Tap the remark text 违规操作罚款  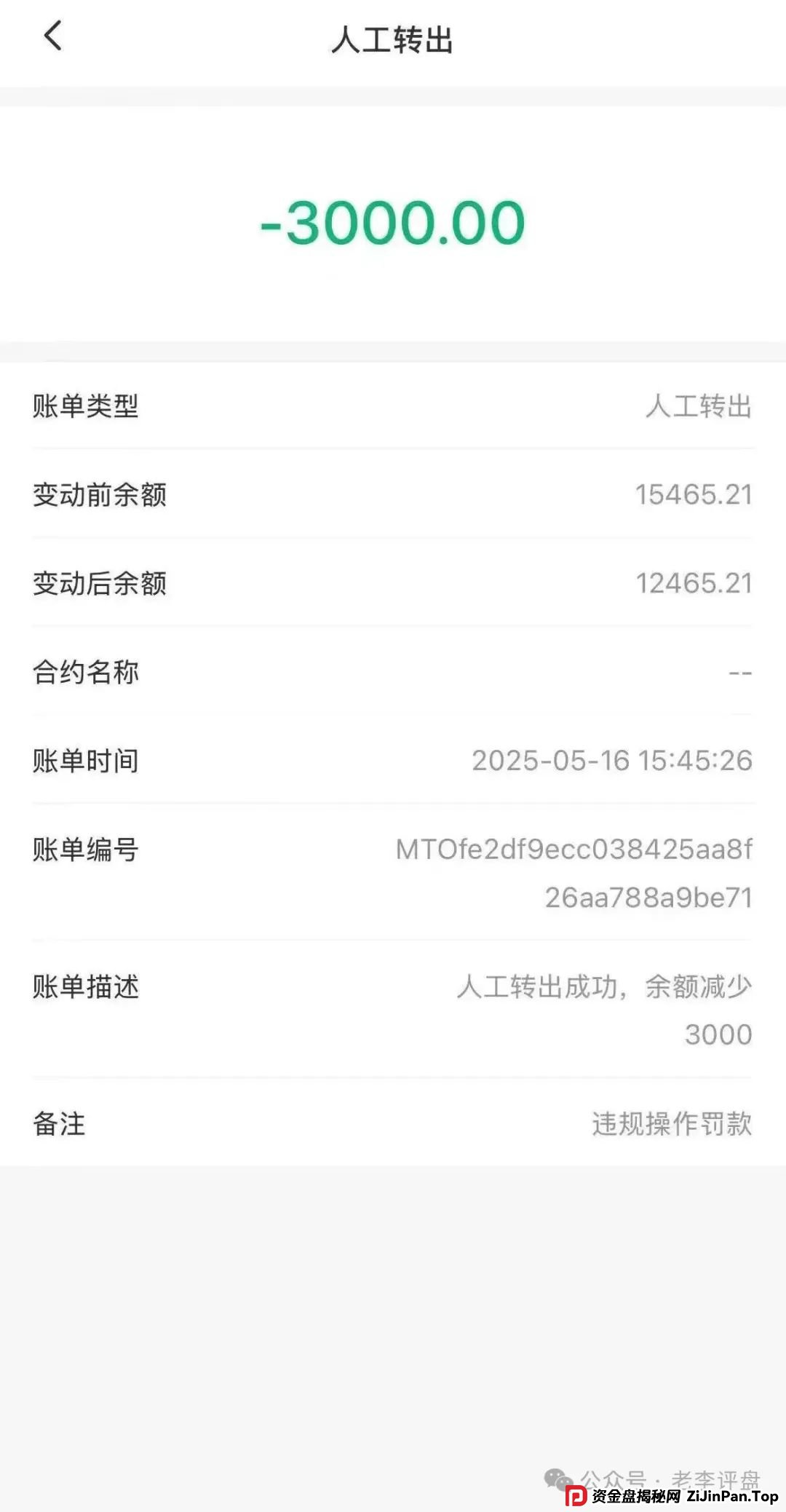pyautogui.click(x=671, y=1125)
